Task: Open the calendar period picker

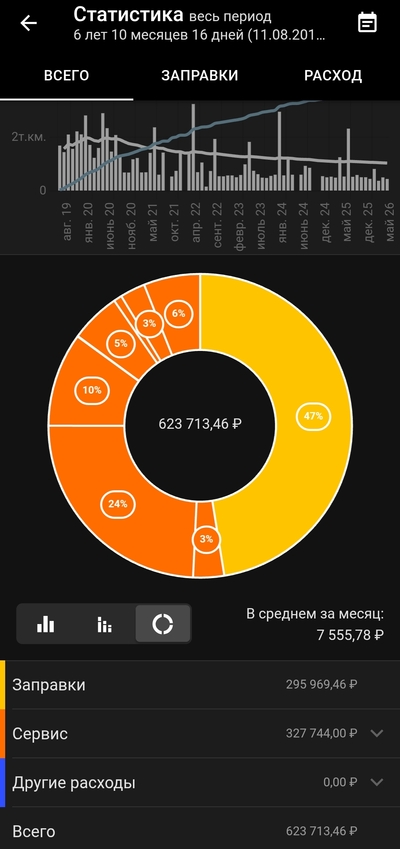Action: pyautogui.click(x=368, y=23)
